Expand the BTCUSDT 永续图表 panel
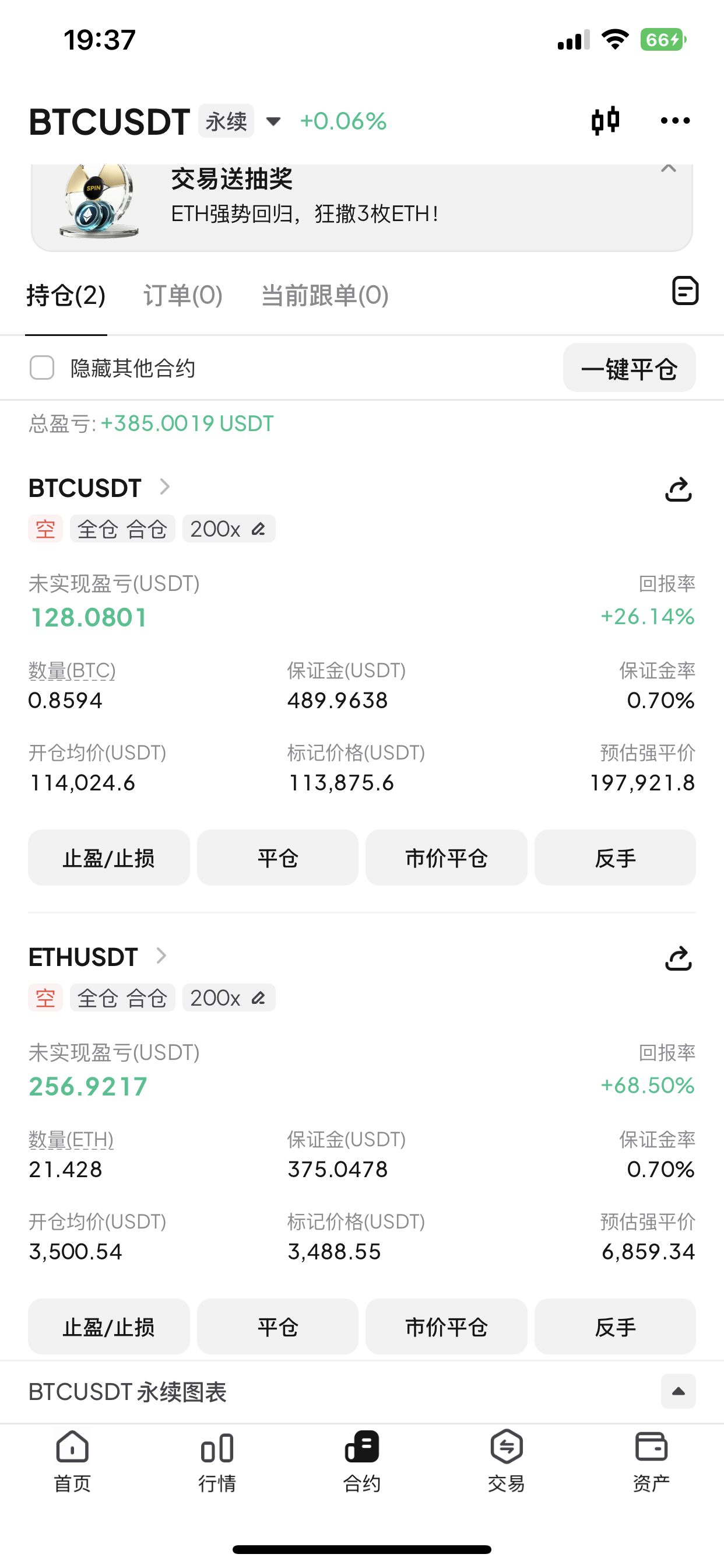Viewport: 724px width, 1568px height. click(678, 1391)
